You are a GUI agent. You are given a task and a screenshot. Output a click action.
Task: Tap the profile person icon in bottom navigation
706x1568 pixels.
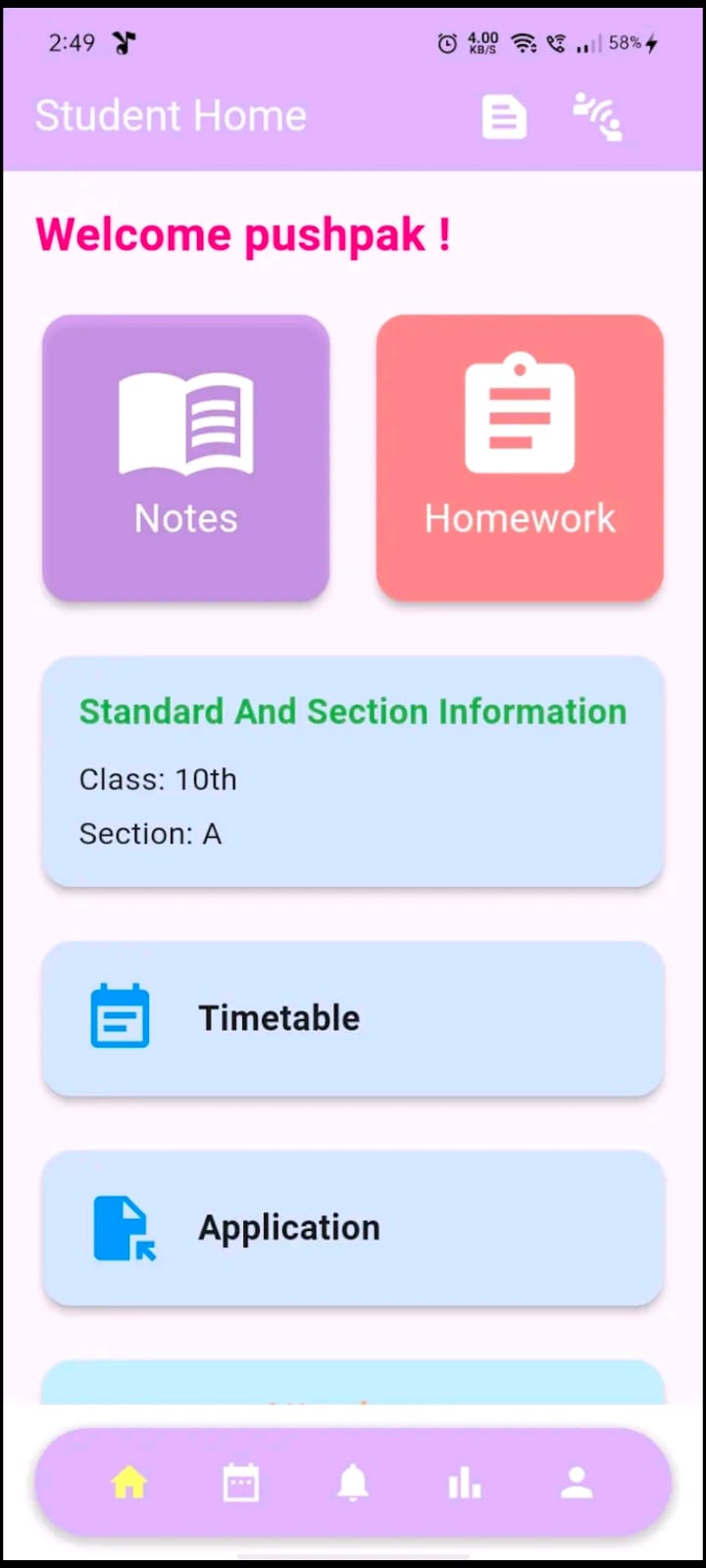[576, 1483]
